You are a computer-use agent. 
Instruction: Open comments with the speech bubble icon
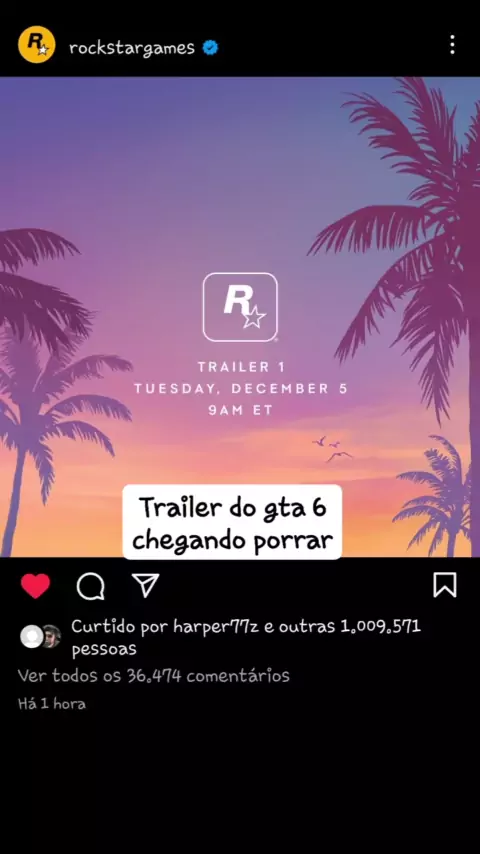[x=90, y=587]
